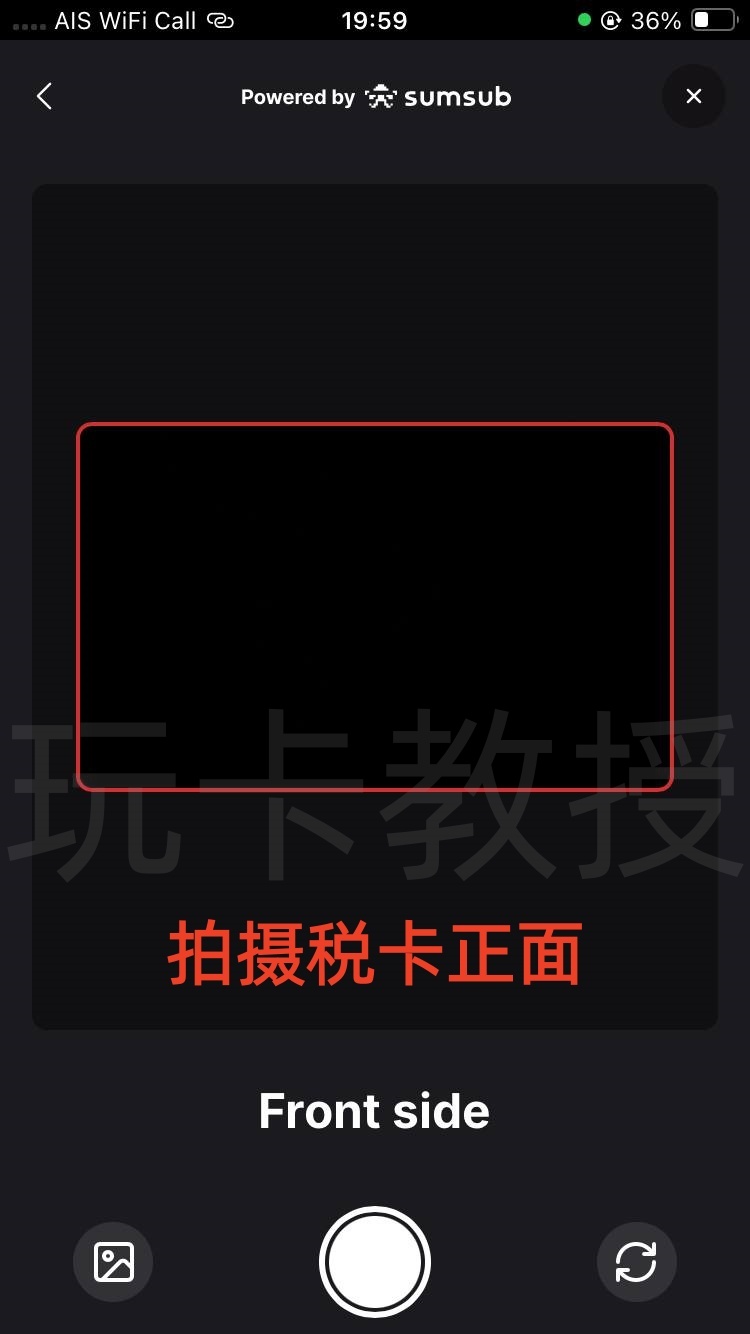Open the photo gallery picker
The width and height of the screenshot is (750, 1334).
(113, 1261)
